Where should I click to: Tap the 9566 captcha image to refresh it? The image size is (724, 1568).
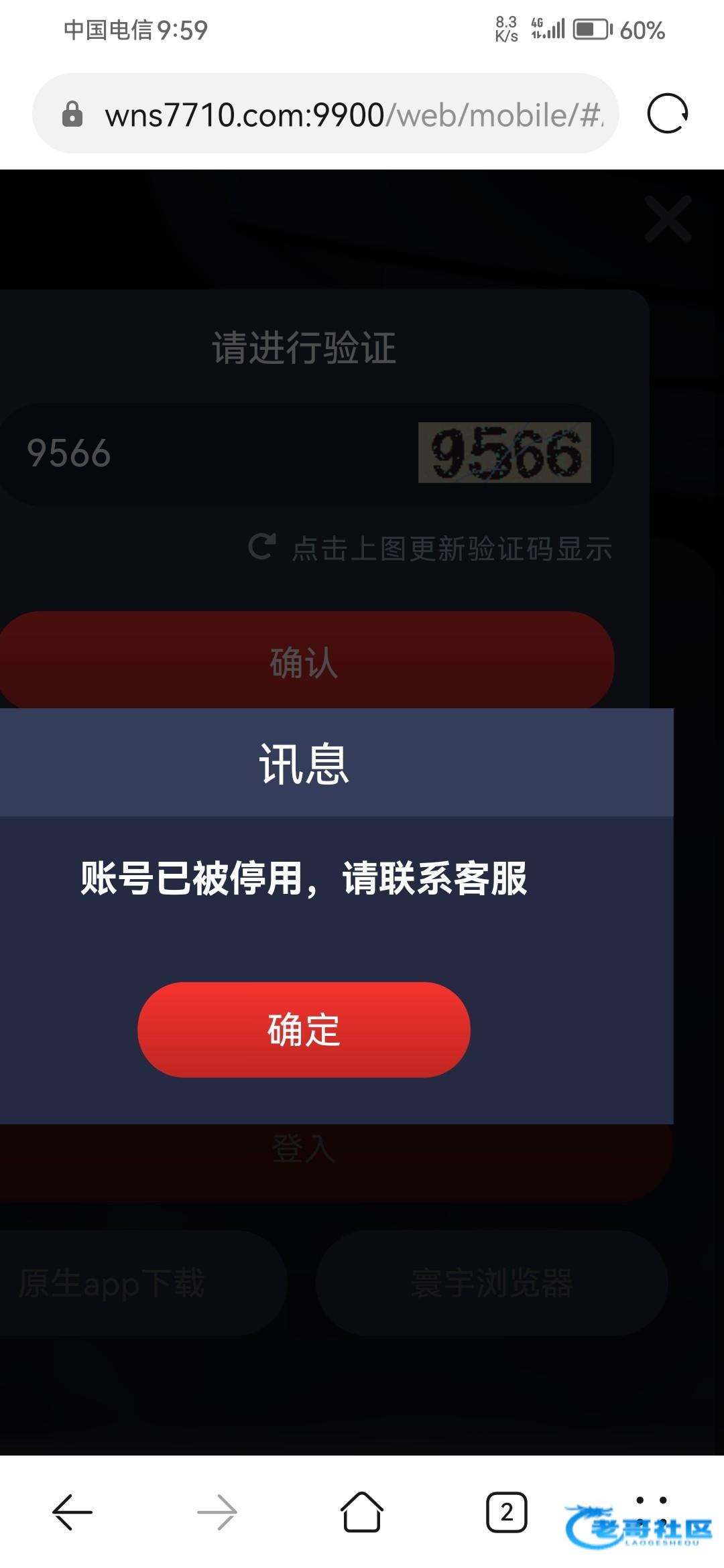[504, 453]
